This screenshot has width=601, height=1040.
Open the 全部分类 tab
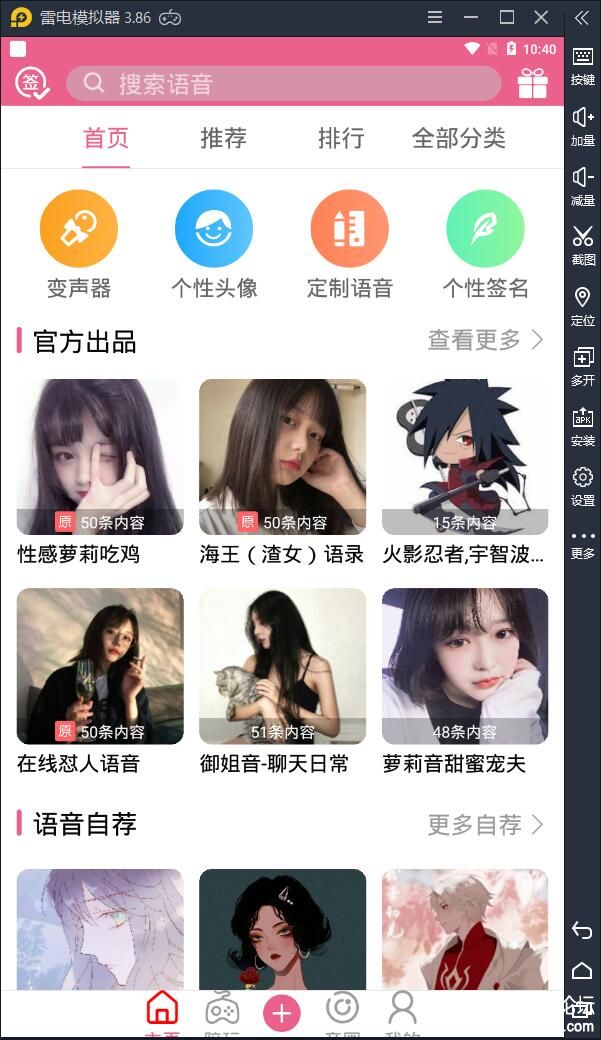click(459, 138)
